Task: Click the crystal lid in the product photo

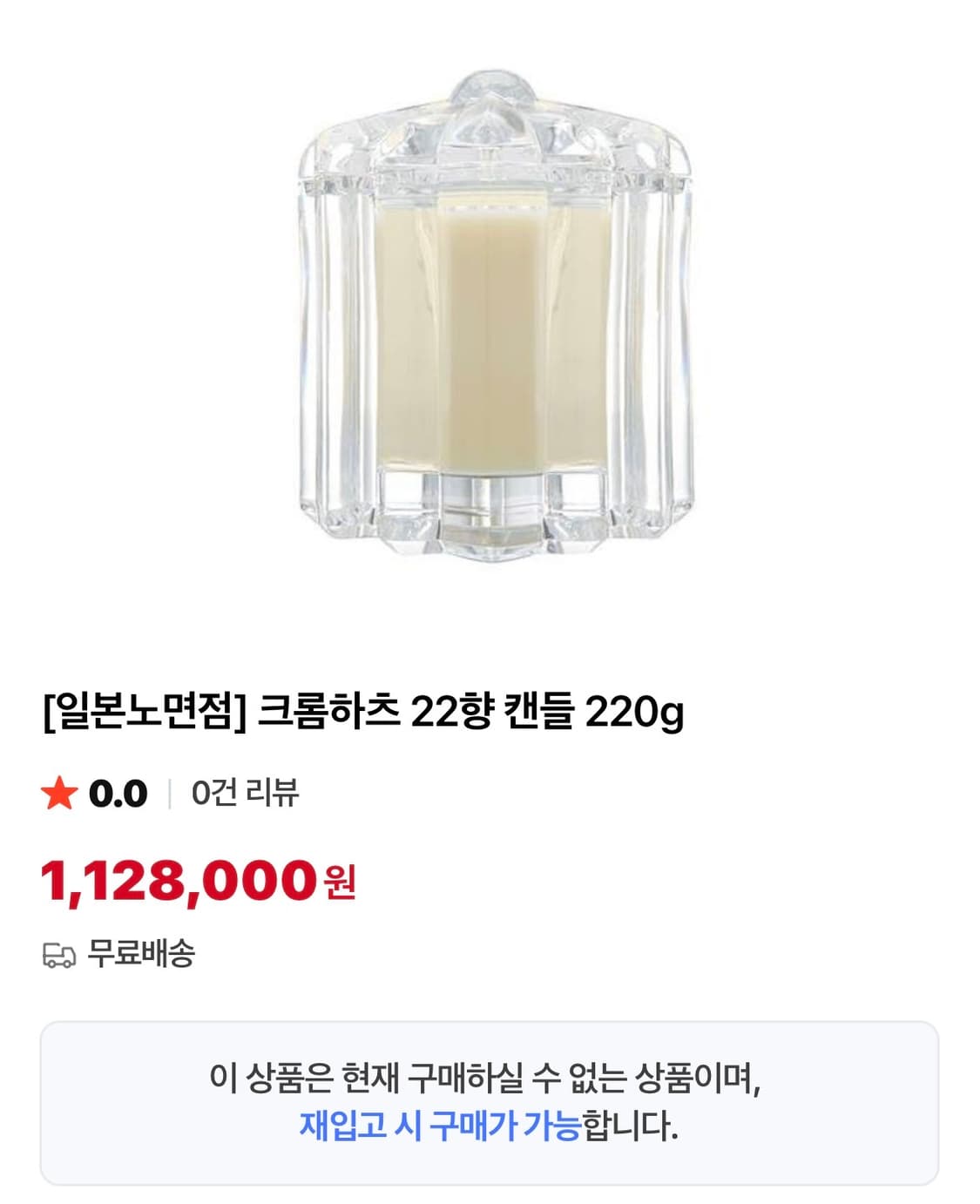Action: 490,139
